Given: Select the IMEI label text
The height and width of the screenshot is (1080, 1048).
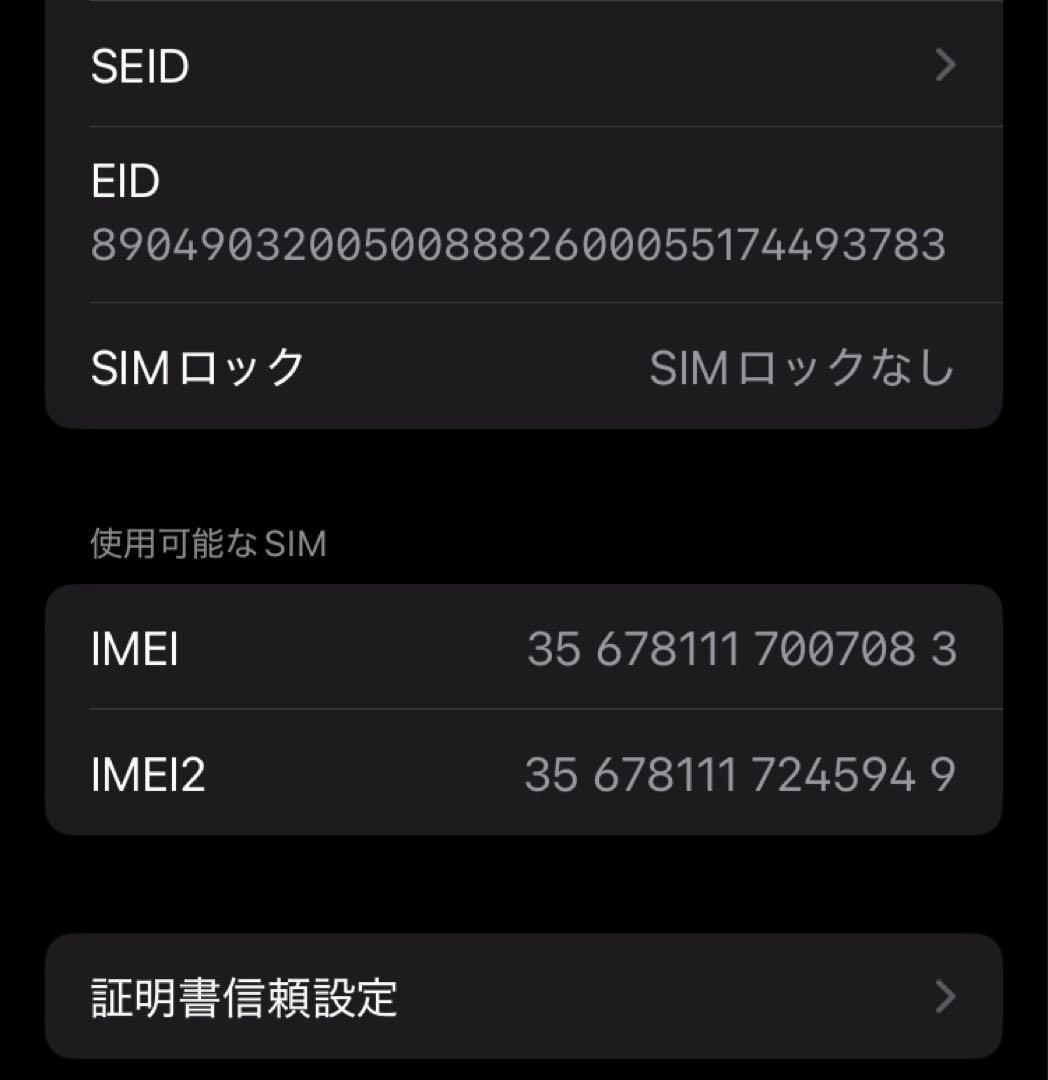Looking at the screenshot, I should (x=135, y=648).
